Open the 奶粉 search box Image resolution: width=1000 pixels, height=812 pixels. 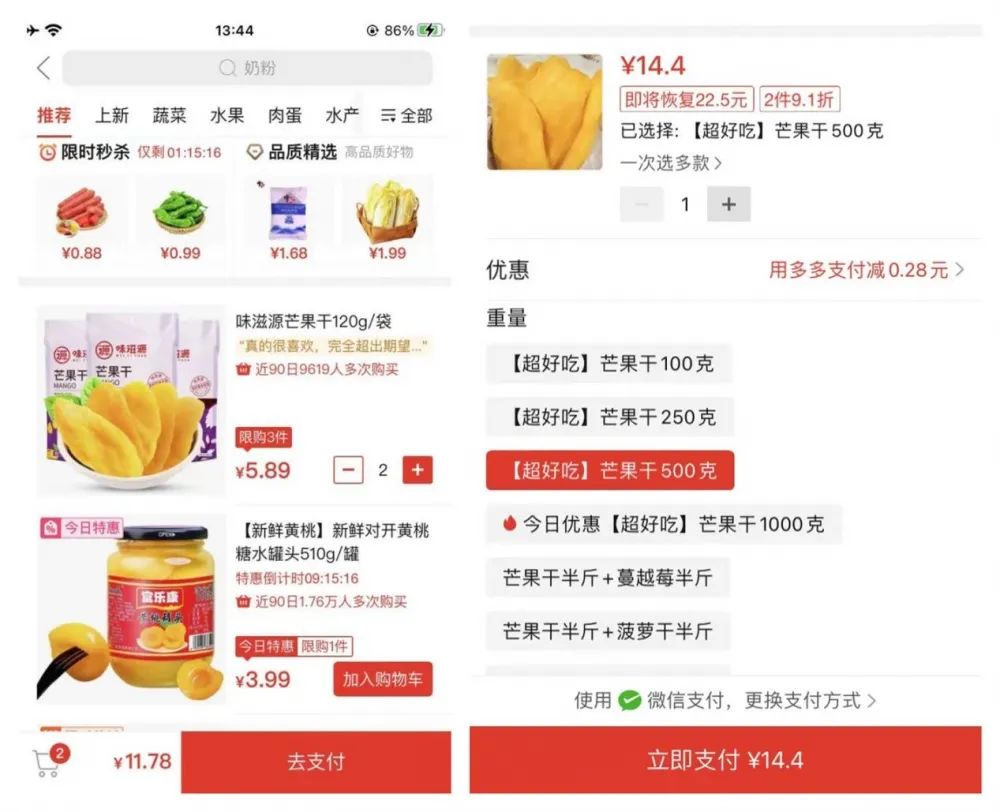coord(247,68)
